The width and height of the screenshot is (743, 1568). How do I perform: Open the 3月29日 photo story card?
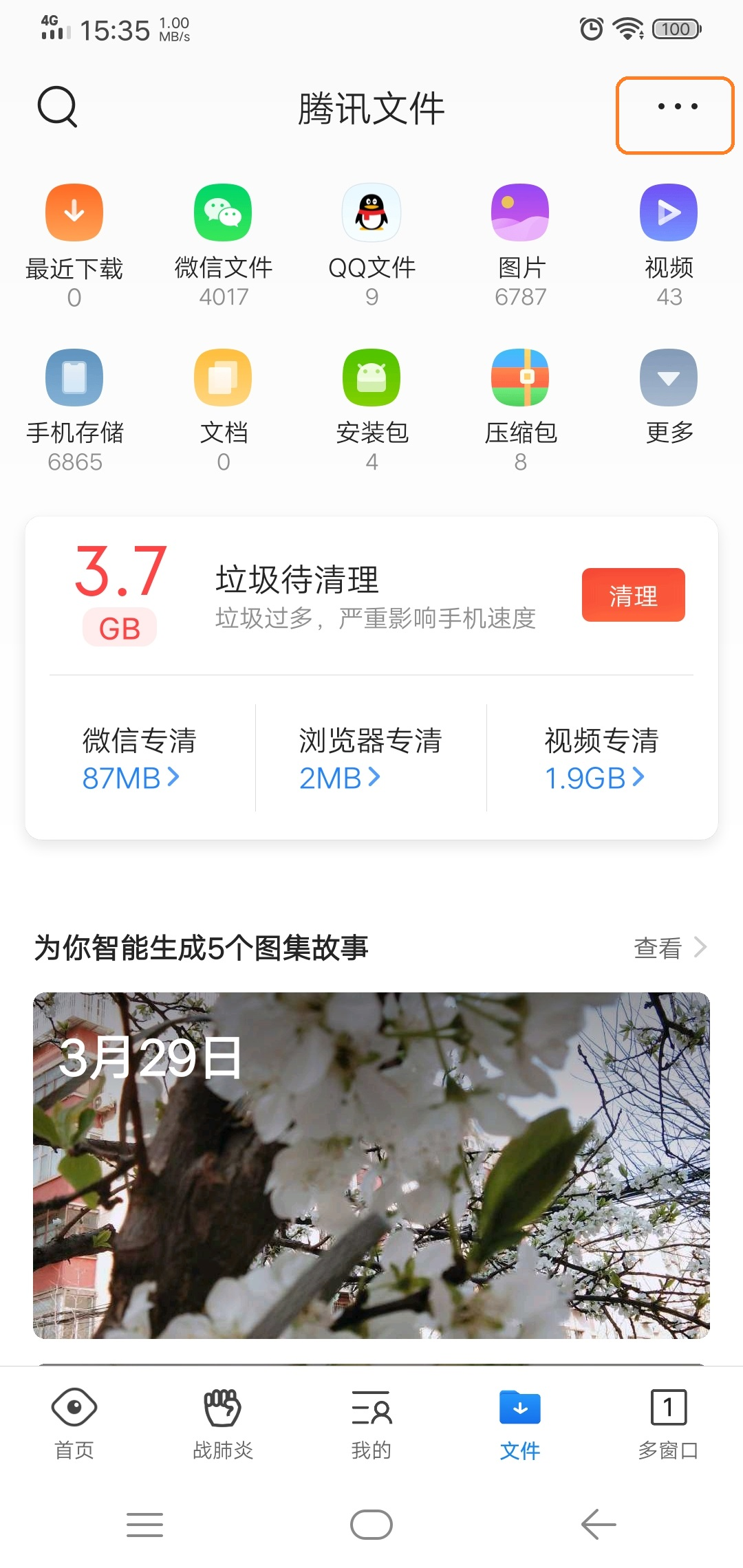371,1165
